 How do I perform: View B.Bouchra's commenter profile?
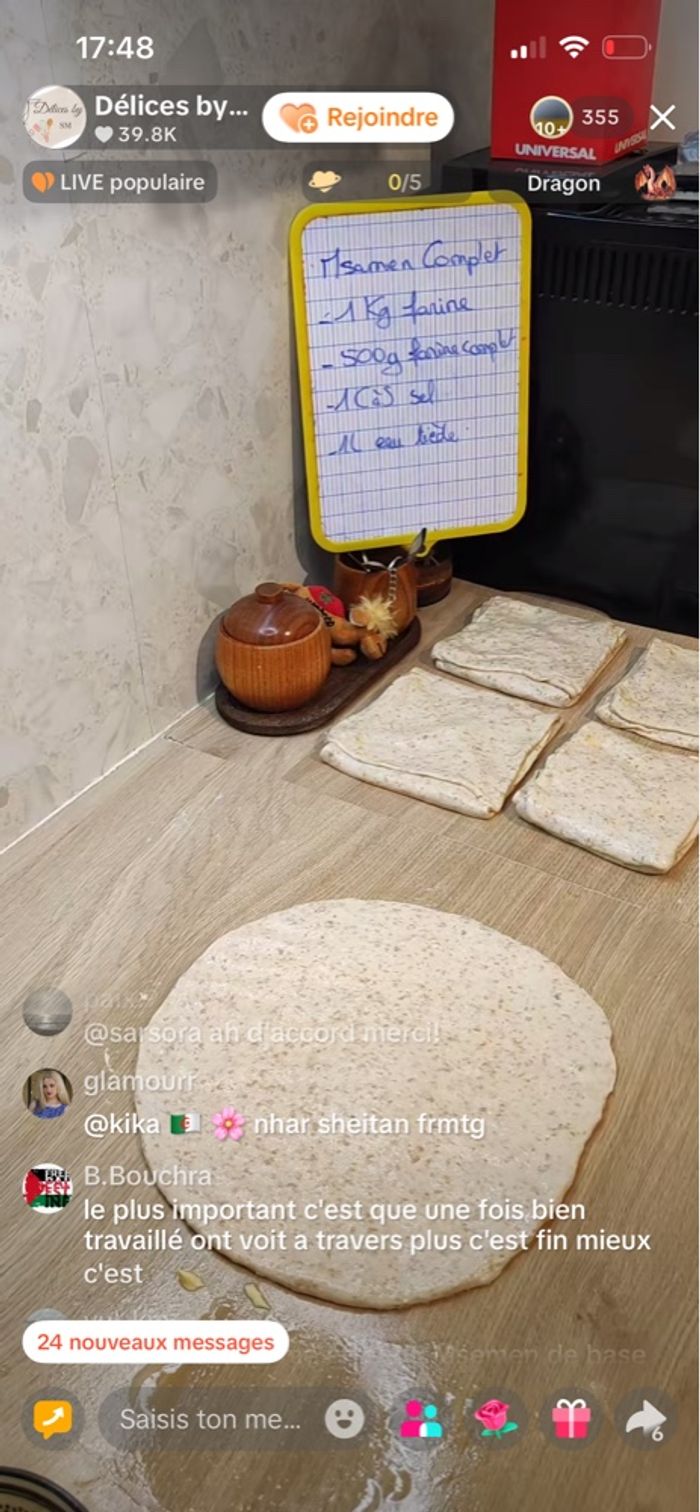pyautogui.click(x=47, y=1188)
